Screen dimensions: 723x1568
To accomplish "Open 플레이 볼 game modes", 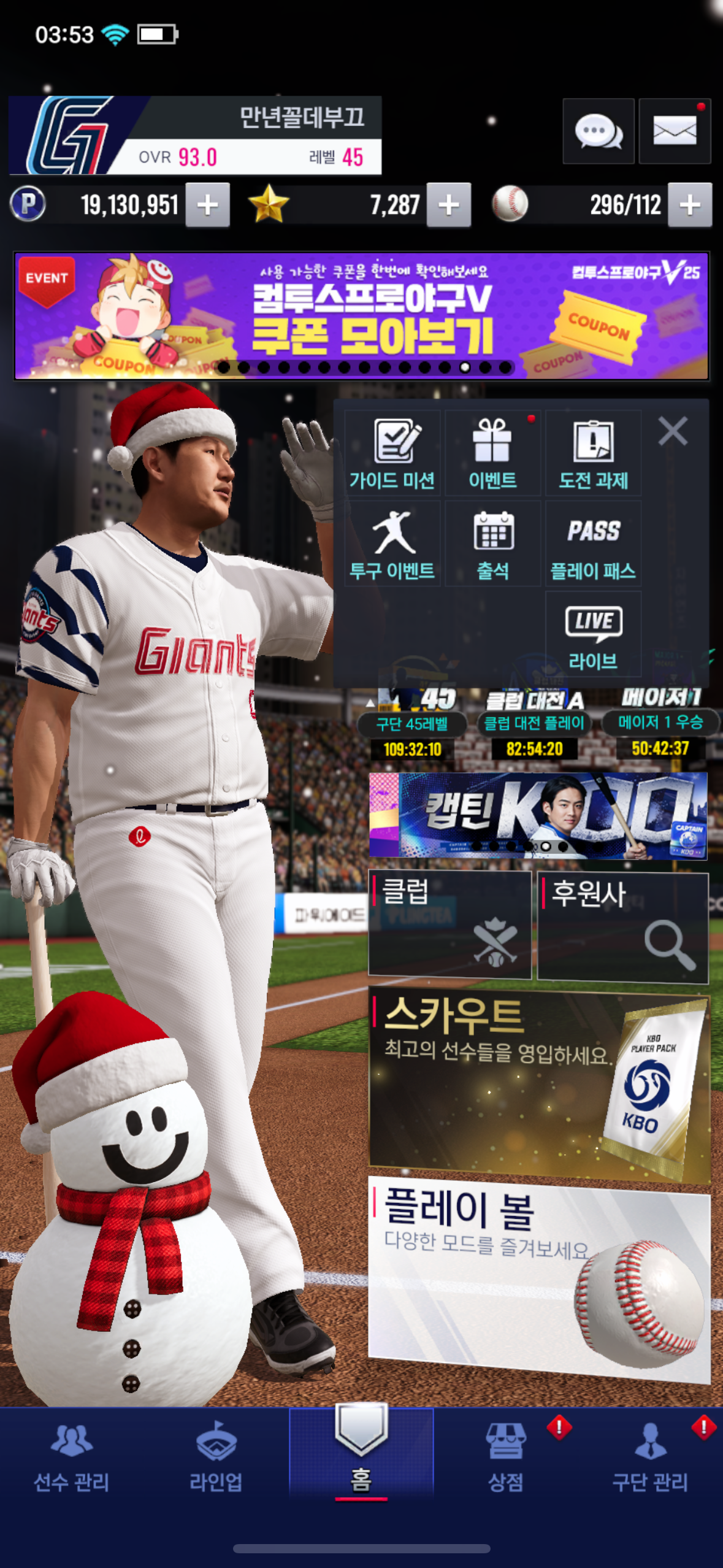I will [x=539, y=1276].
